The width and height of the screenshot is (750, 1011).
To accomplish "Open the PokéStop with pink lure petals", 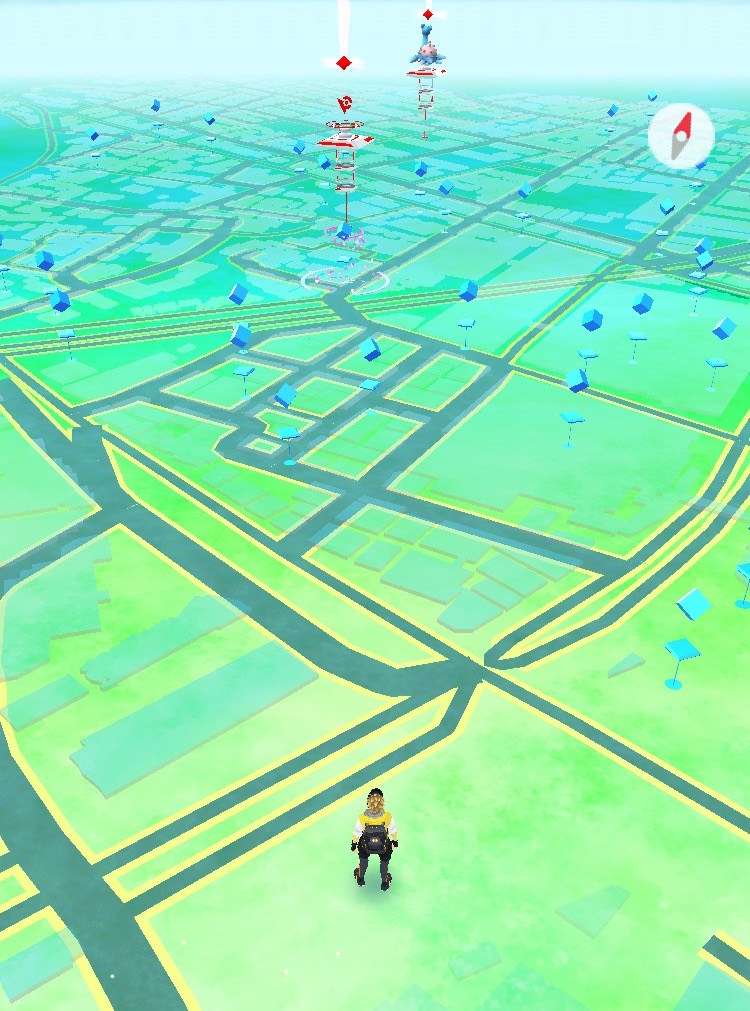I will point(344,236).
